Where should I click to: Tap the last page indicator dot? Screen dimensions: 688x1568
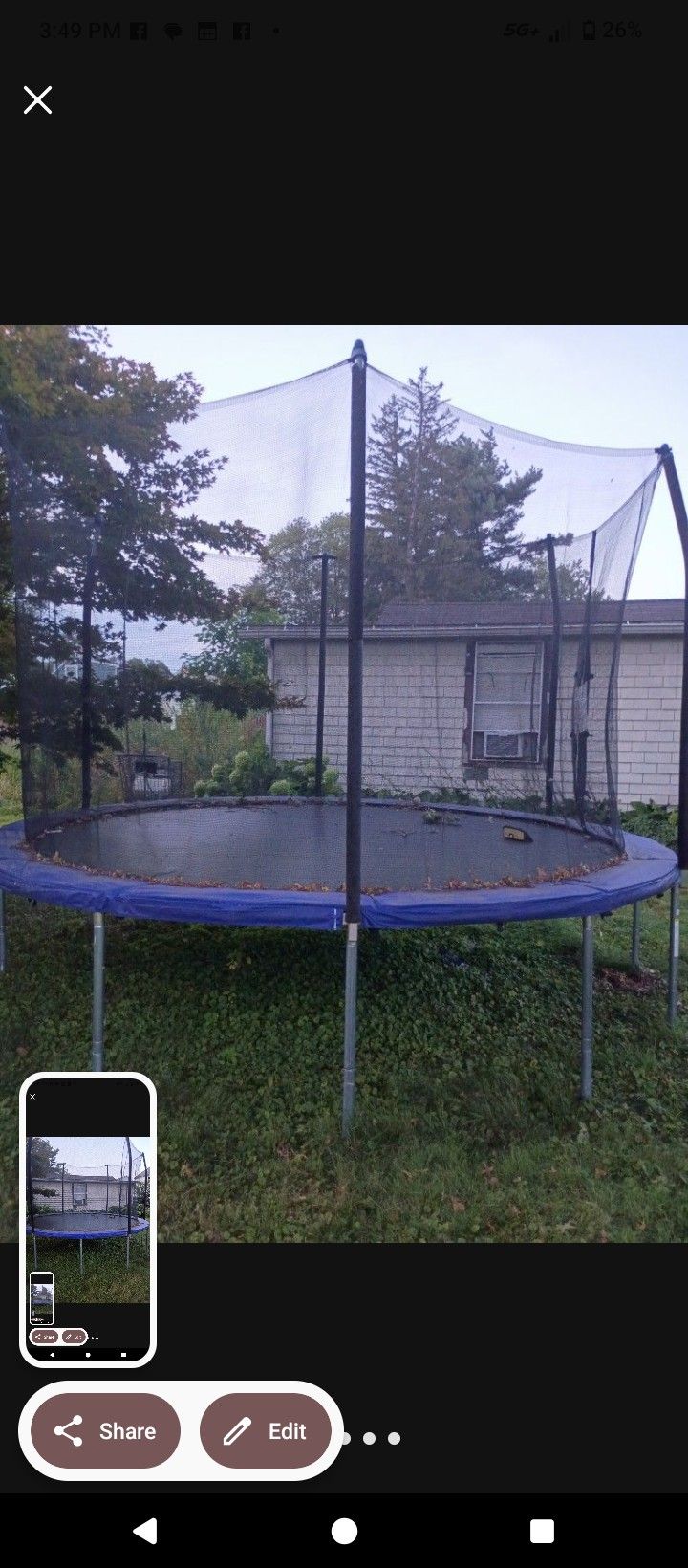(x=396, y=1438)
